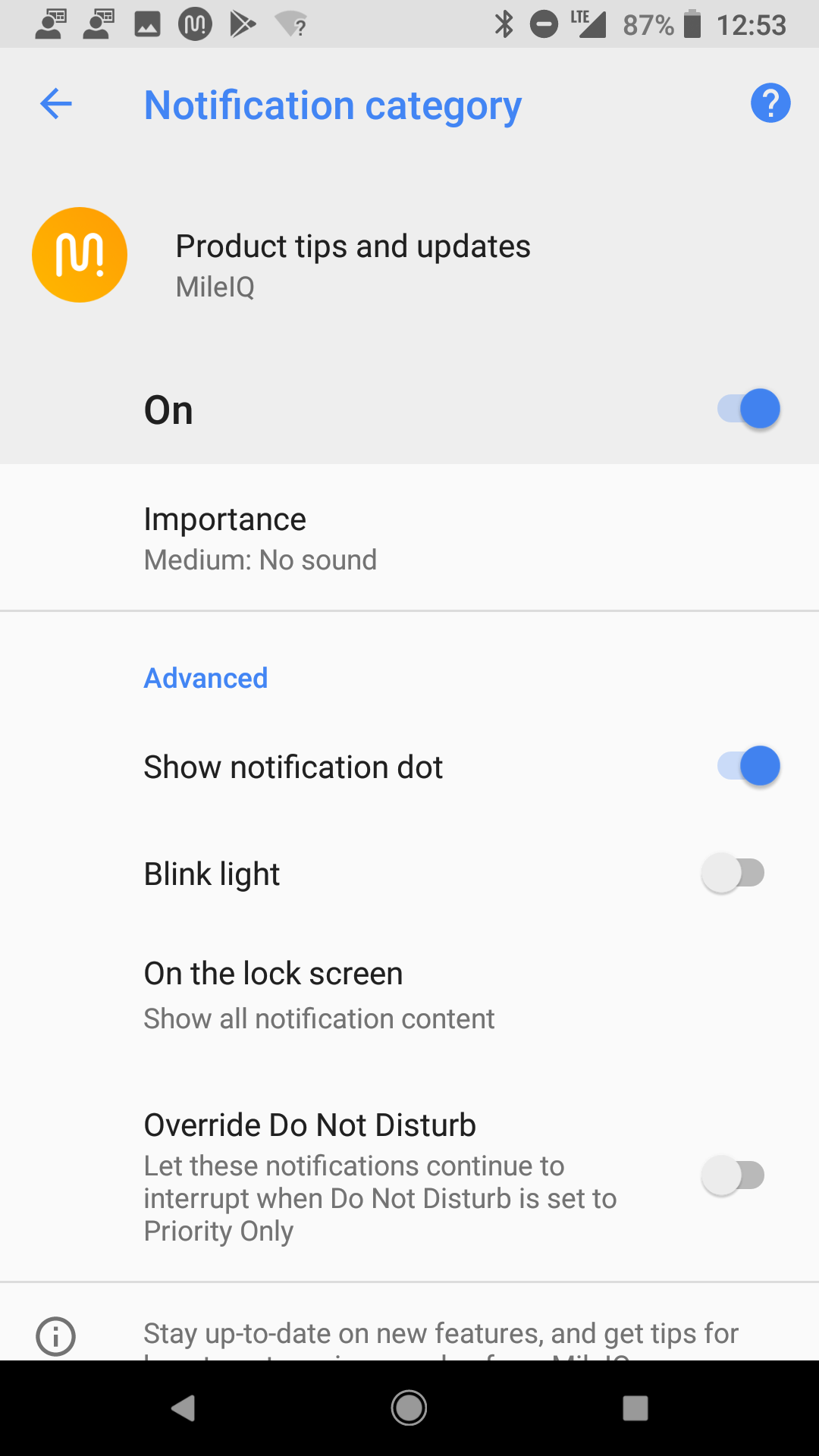Screen dimensions: 819x1456
Task: Open the help question-mark icon
Action: pyautogui.click(x=770, y=103)
